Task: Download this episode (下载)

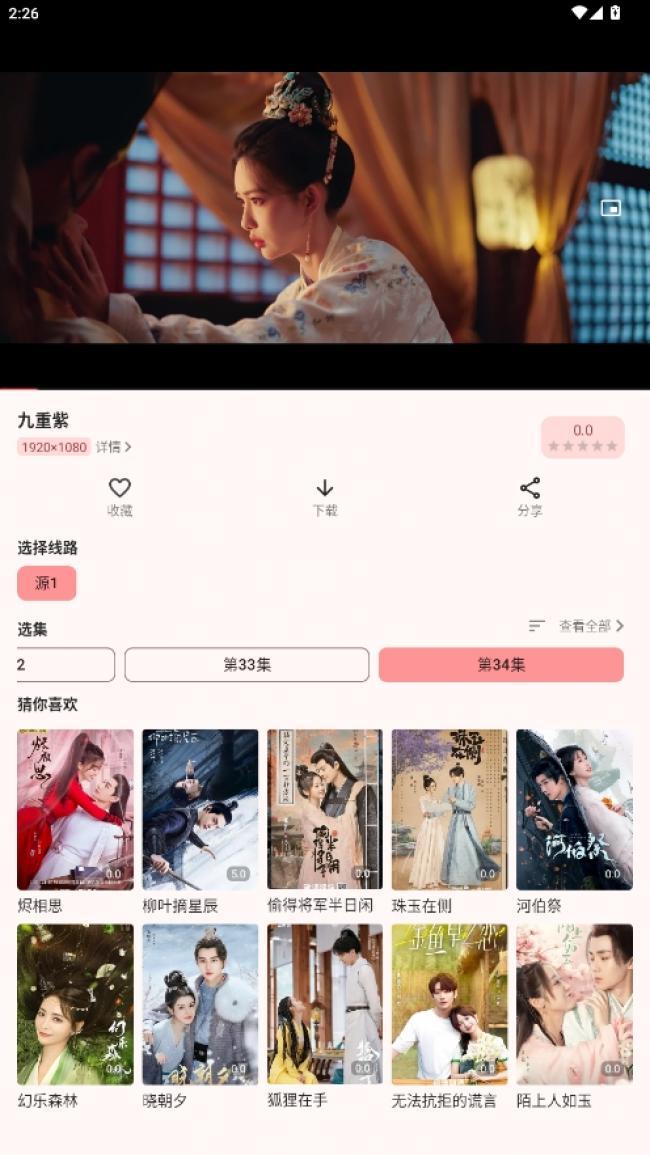Action: (324, 496)
